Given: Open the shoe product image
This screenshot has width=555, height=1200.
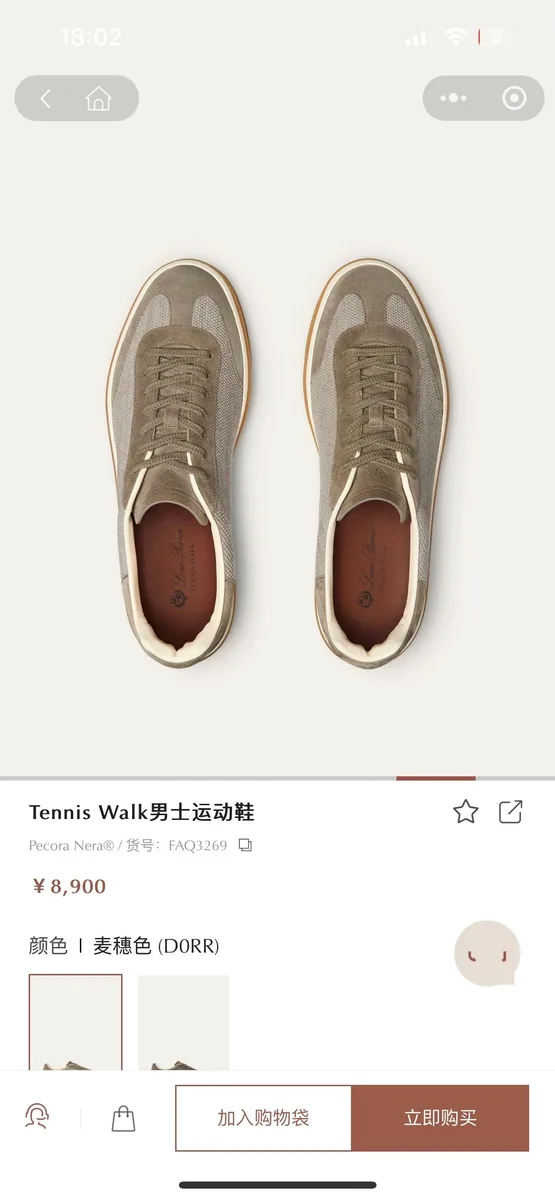Looking at the screenshot, I should (277, 465).
